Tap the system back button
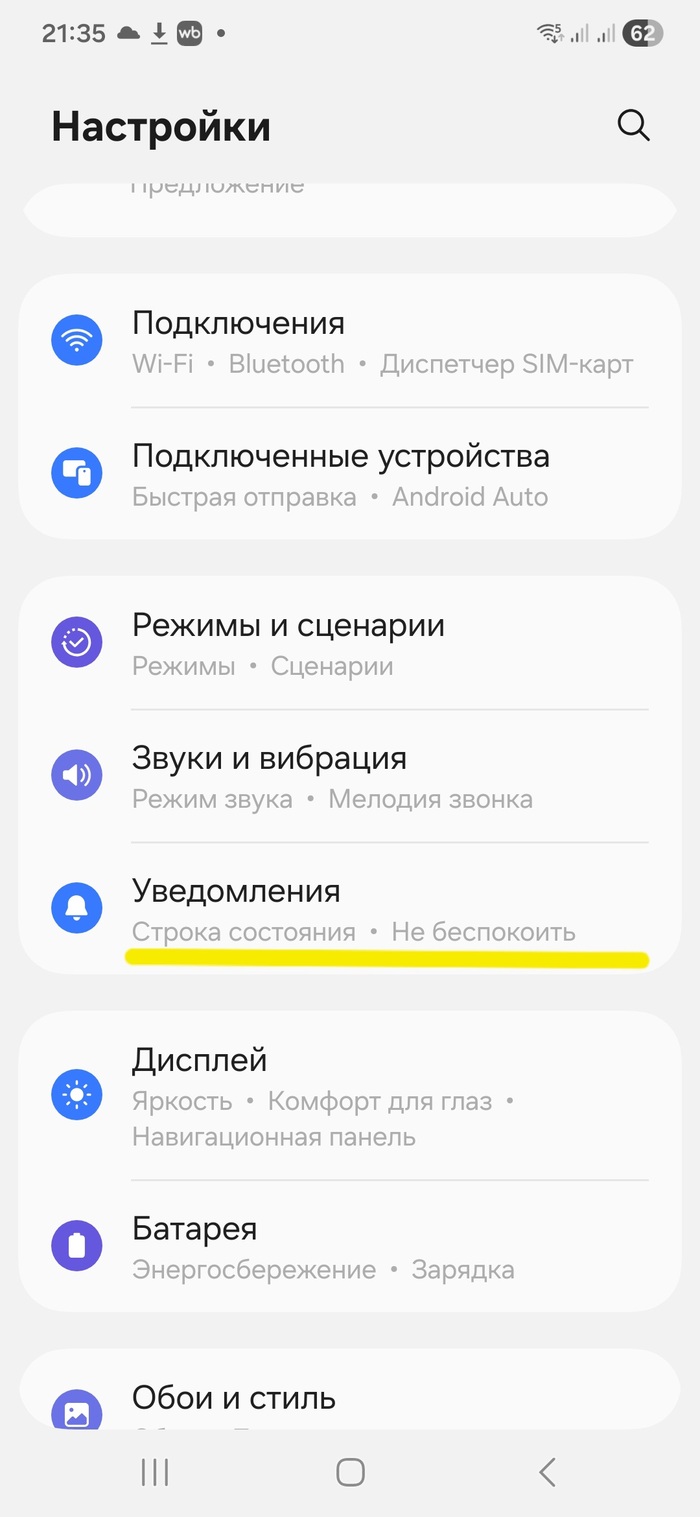 546,1471
